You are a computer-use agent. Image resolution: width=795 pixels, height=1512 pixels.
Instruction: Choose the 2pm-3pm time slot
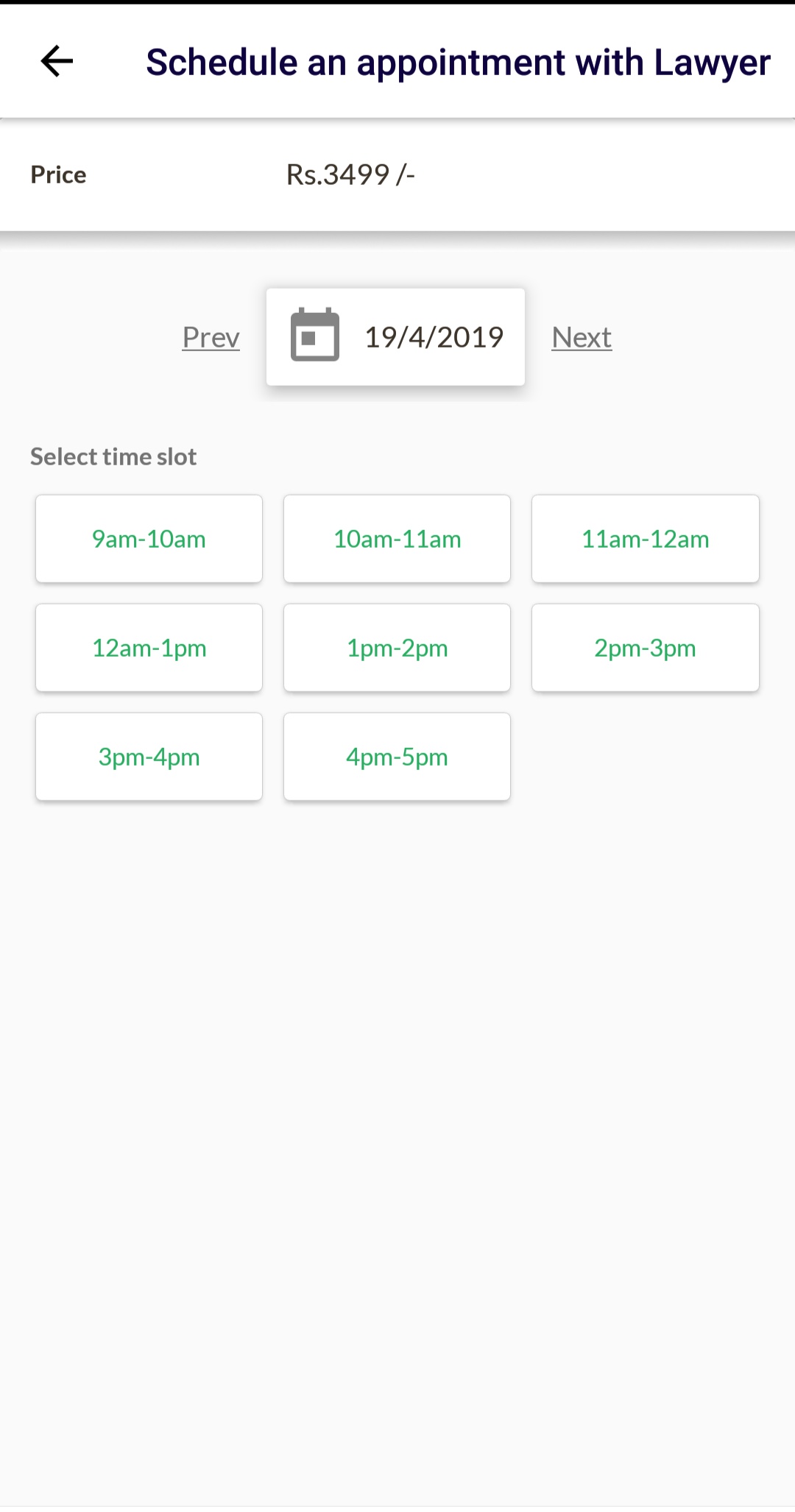point(645,648)
